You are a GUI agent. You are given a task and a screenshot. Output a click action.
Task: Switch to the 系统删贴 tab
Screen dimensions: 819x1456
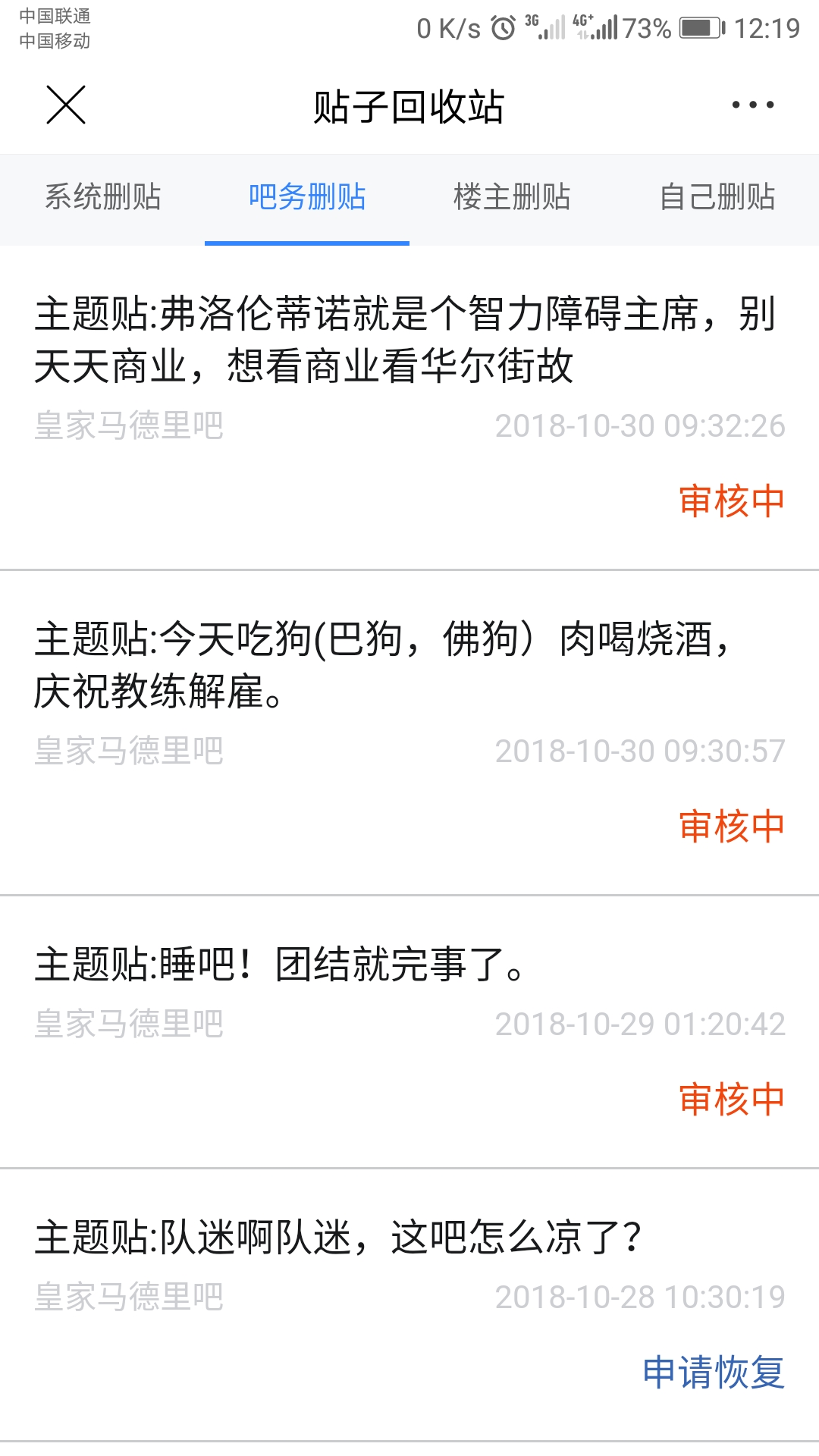(x=102, y=197)
